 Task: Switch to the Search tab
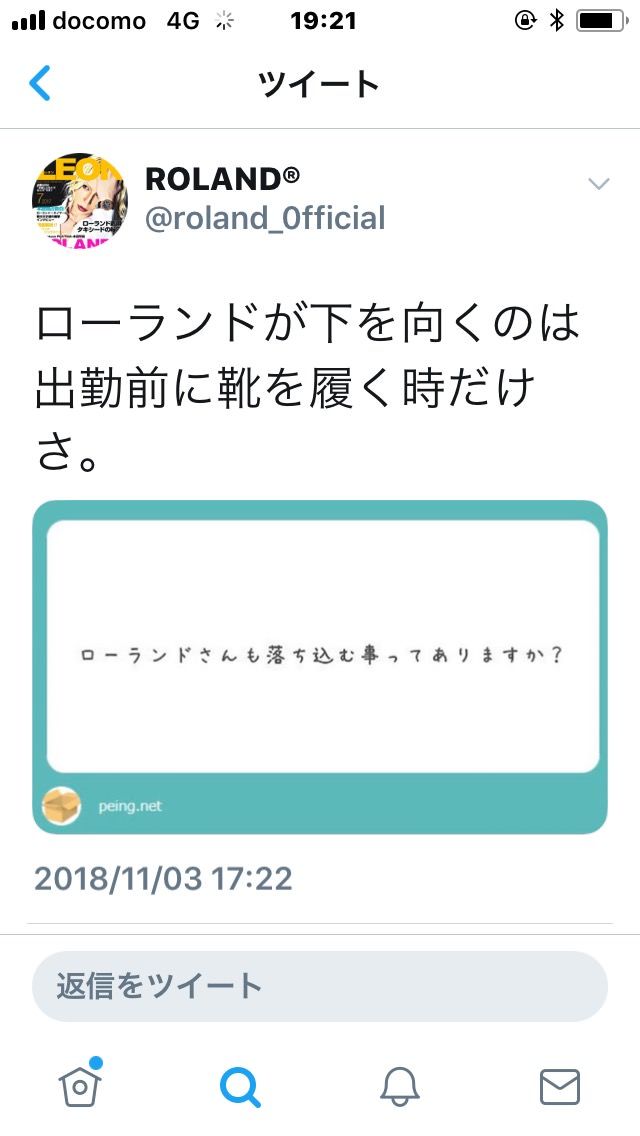coord(240,1087)
